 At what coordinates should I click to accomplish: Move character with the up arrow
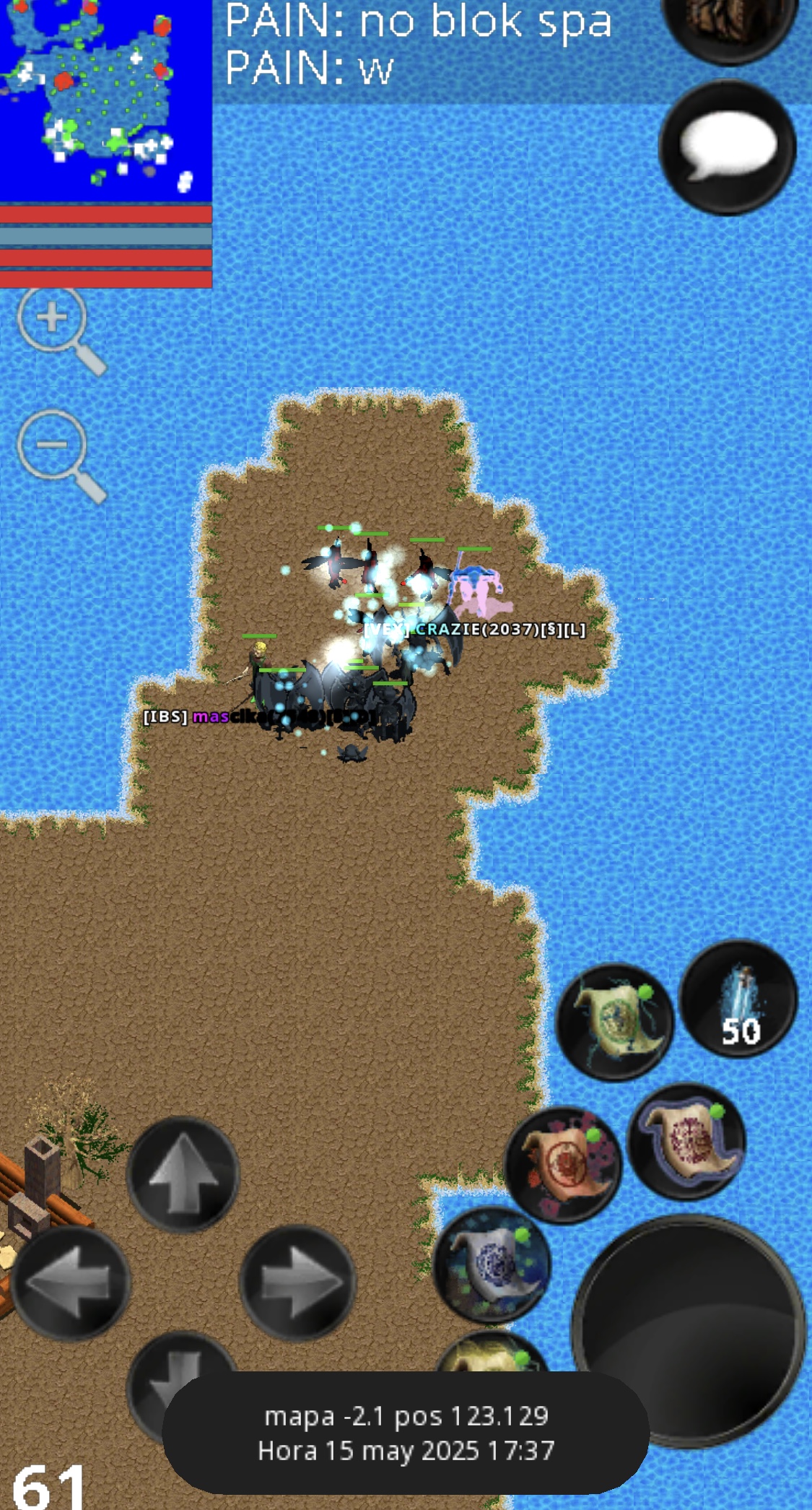183,1173
